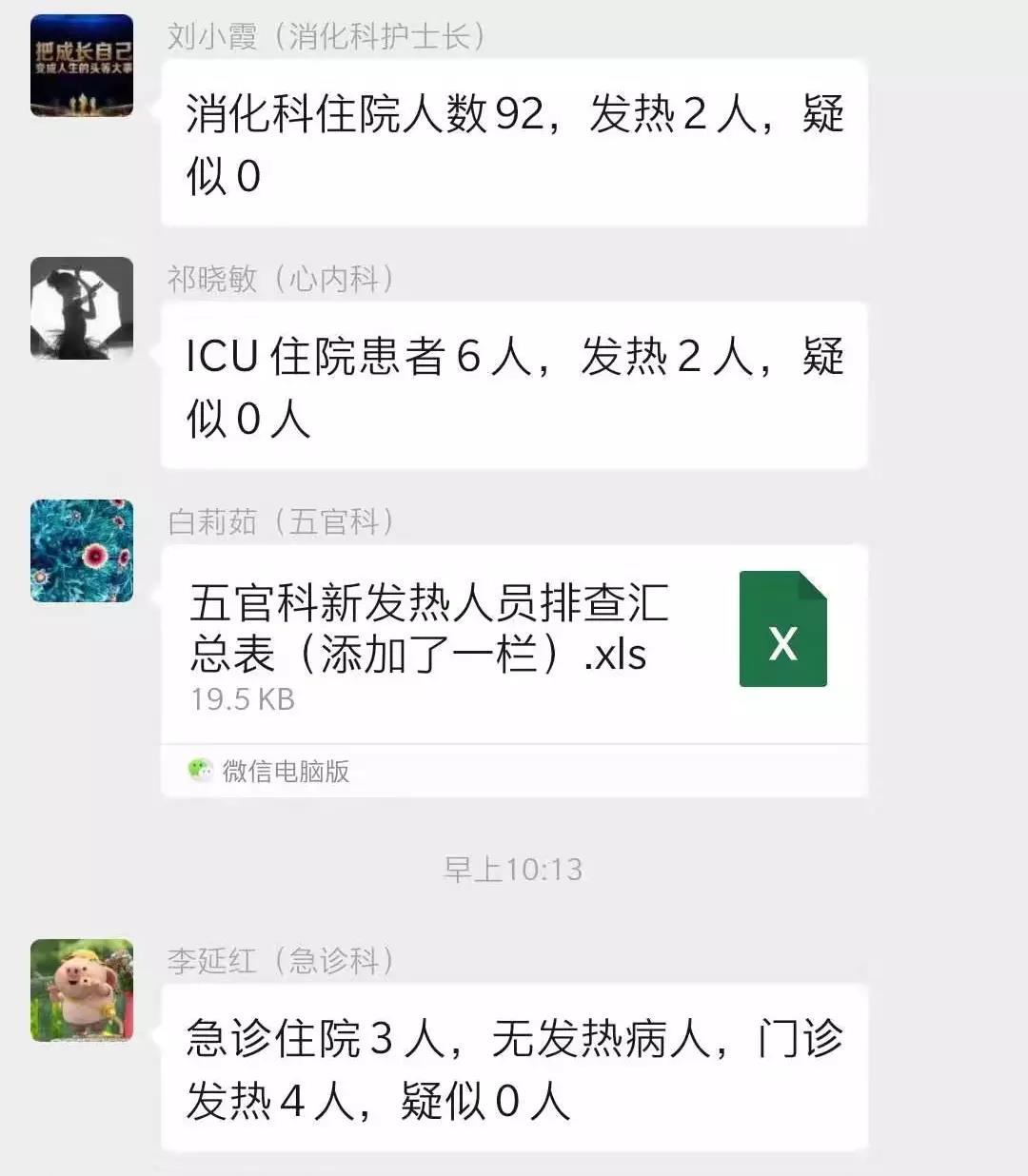Open 刘小霞's profile avatar
1028x1176 pixels.
coord(82,66)
